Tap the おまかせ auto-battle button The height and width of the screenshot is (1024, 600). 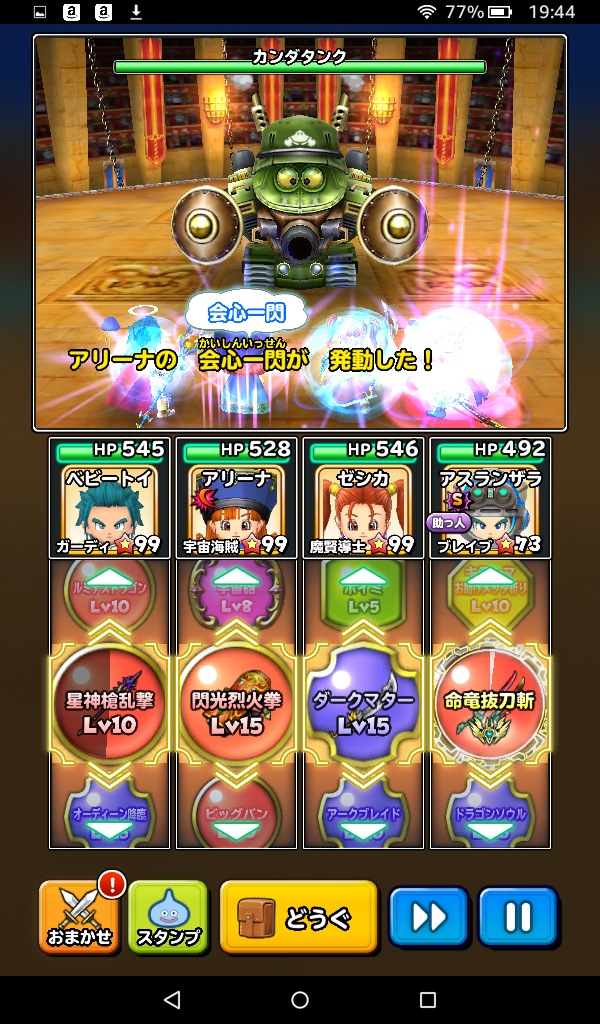point(80,917)
